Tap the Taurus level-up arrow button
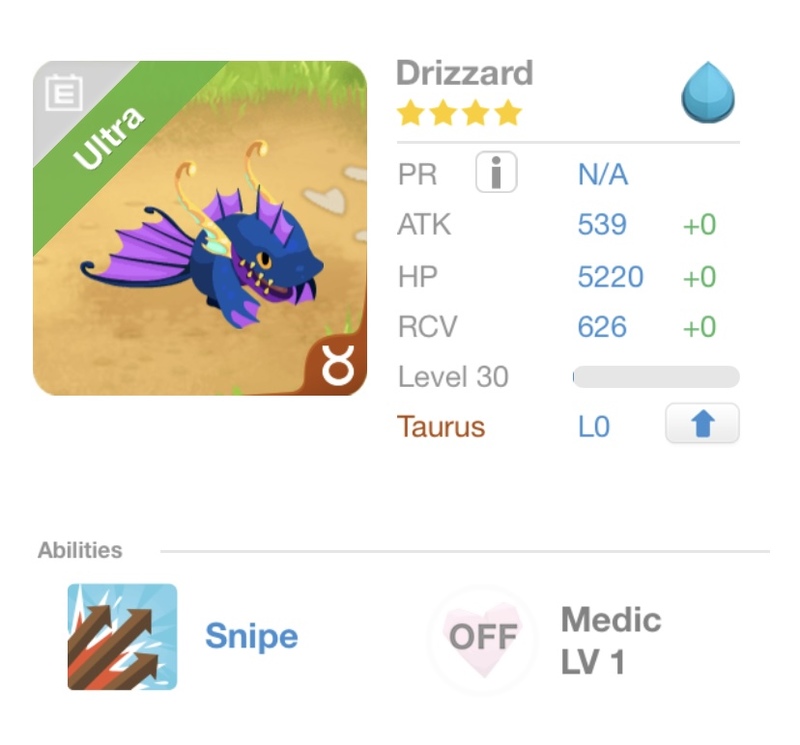This screenshot has width=800, height=745. (x=702, y=424)
